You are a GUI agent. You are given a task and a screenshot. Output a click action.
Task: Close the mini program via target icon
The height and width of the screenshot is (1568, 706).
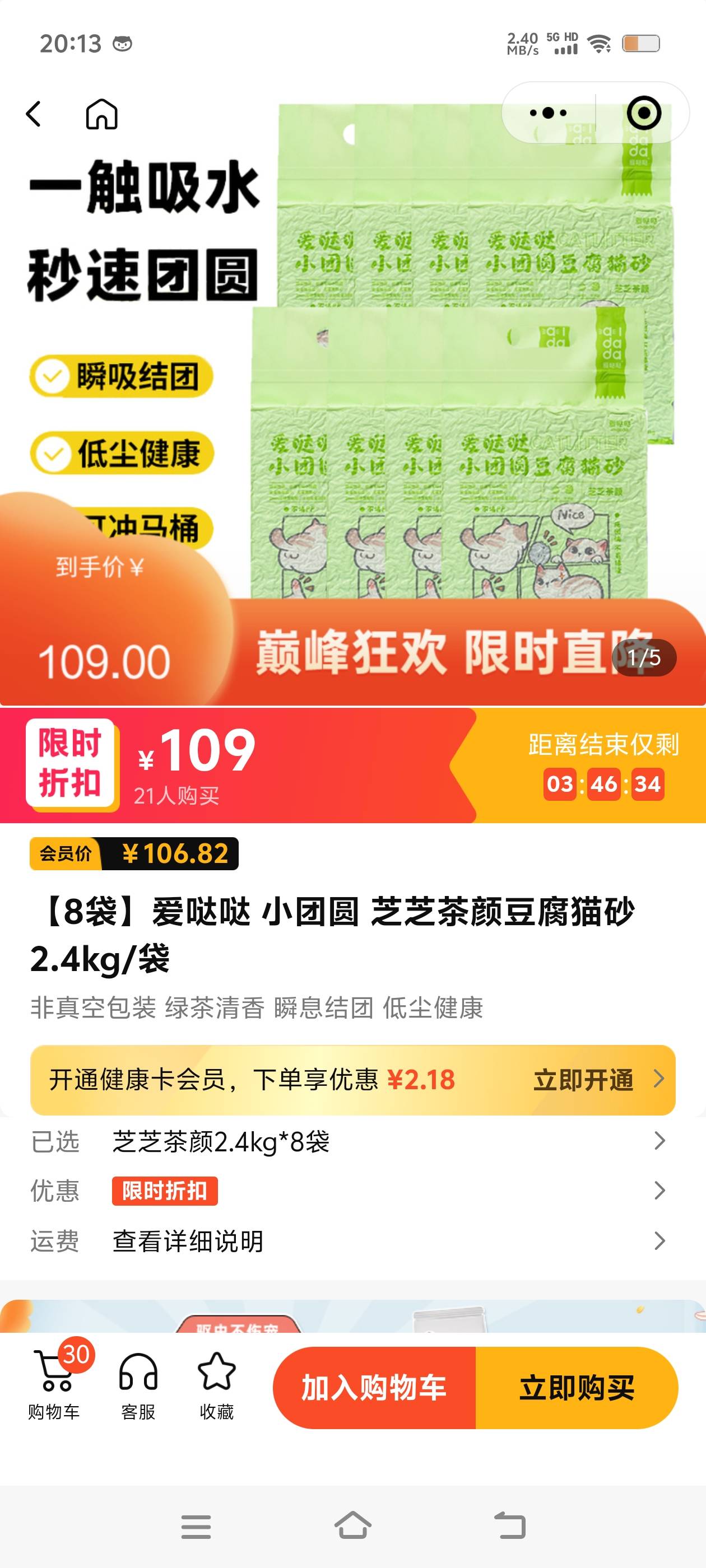(x=643, y=113)
